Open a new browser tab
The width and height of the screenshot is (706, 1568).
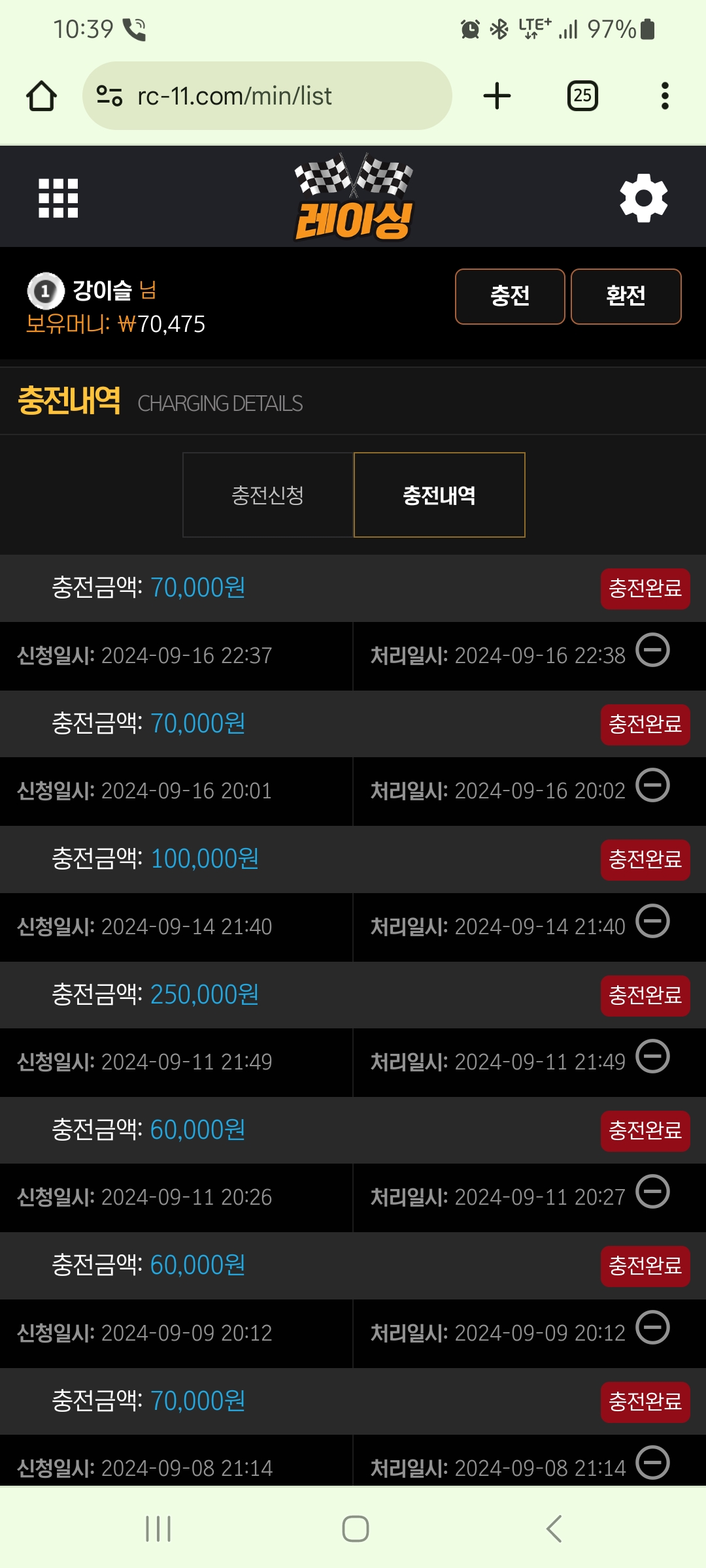point(497,96)
